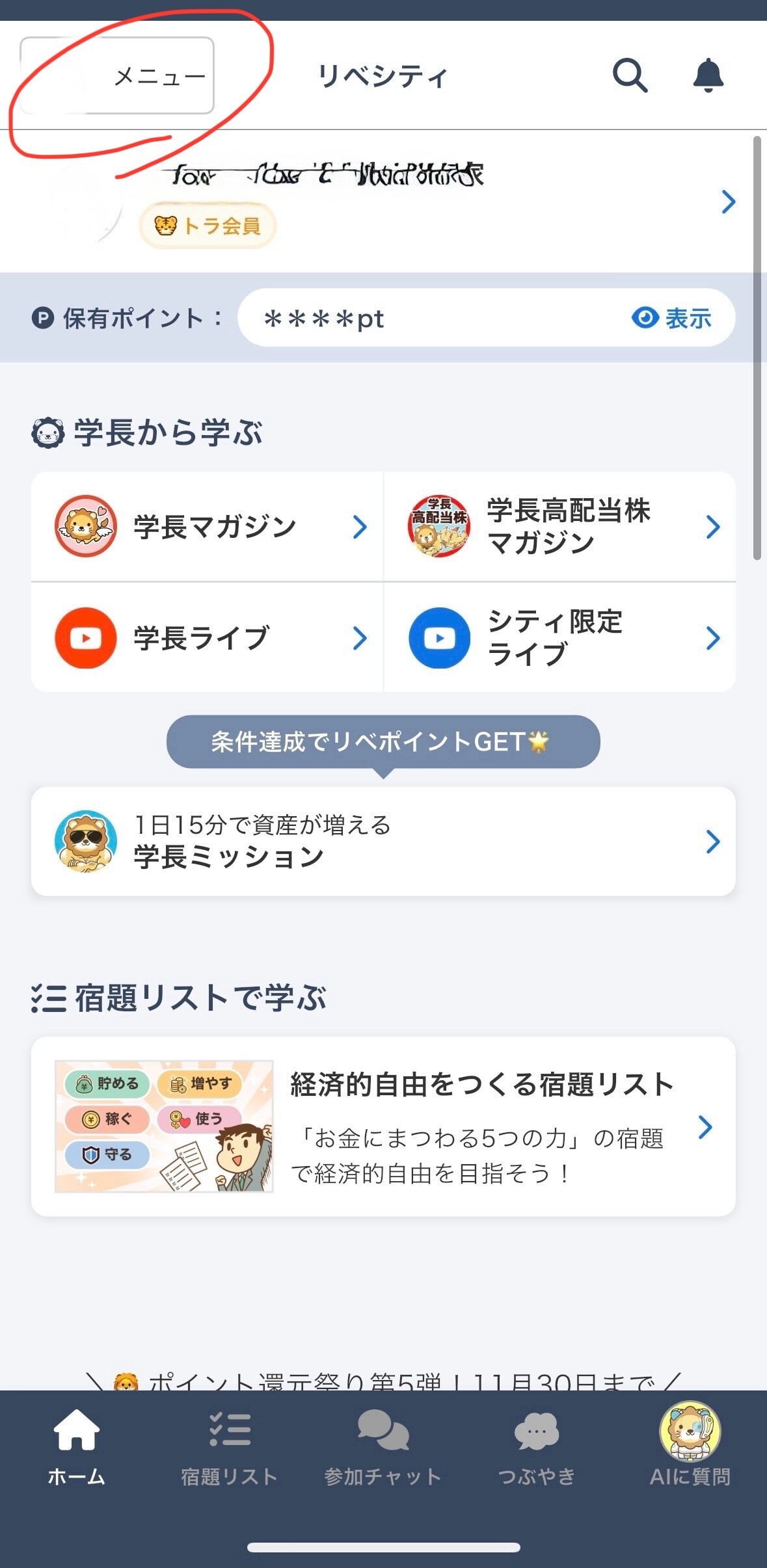The image size is (767, 1568).
Task: Open the トラ会員 profile row
Action: [390, 202]
